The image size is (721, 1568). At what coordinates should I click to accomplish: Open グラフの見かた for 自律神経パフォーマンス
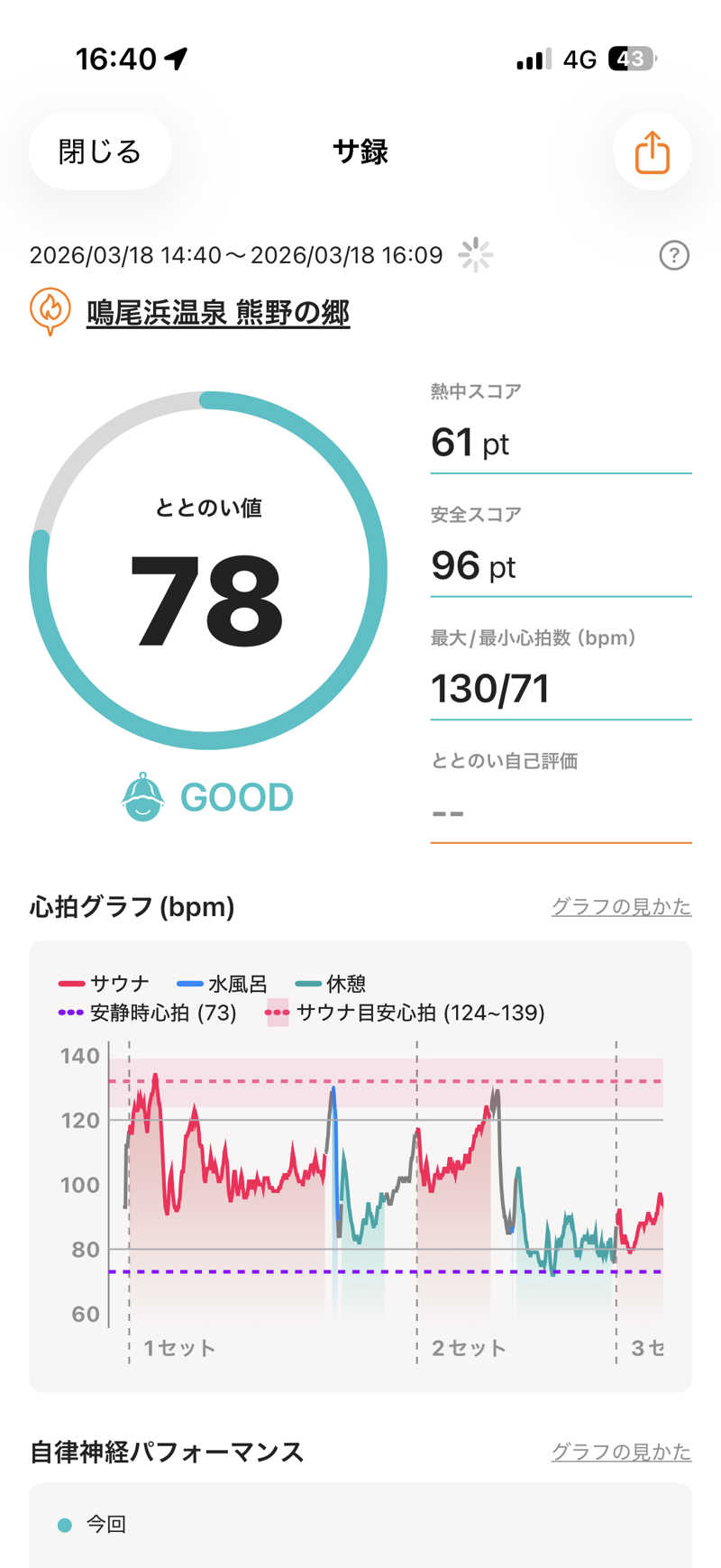621,1452
